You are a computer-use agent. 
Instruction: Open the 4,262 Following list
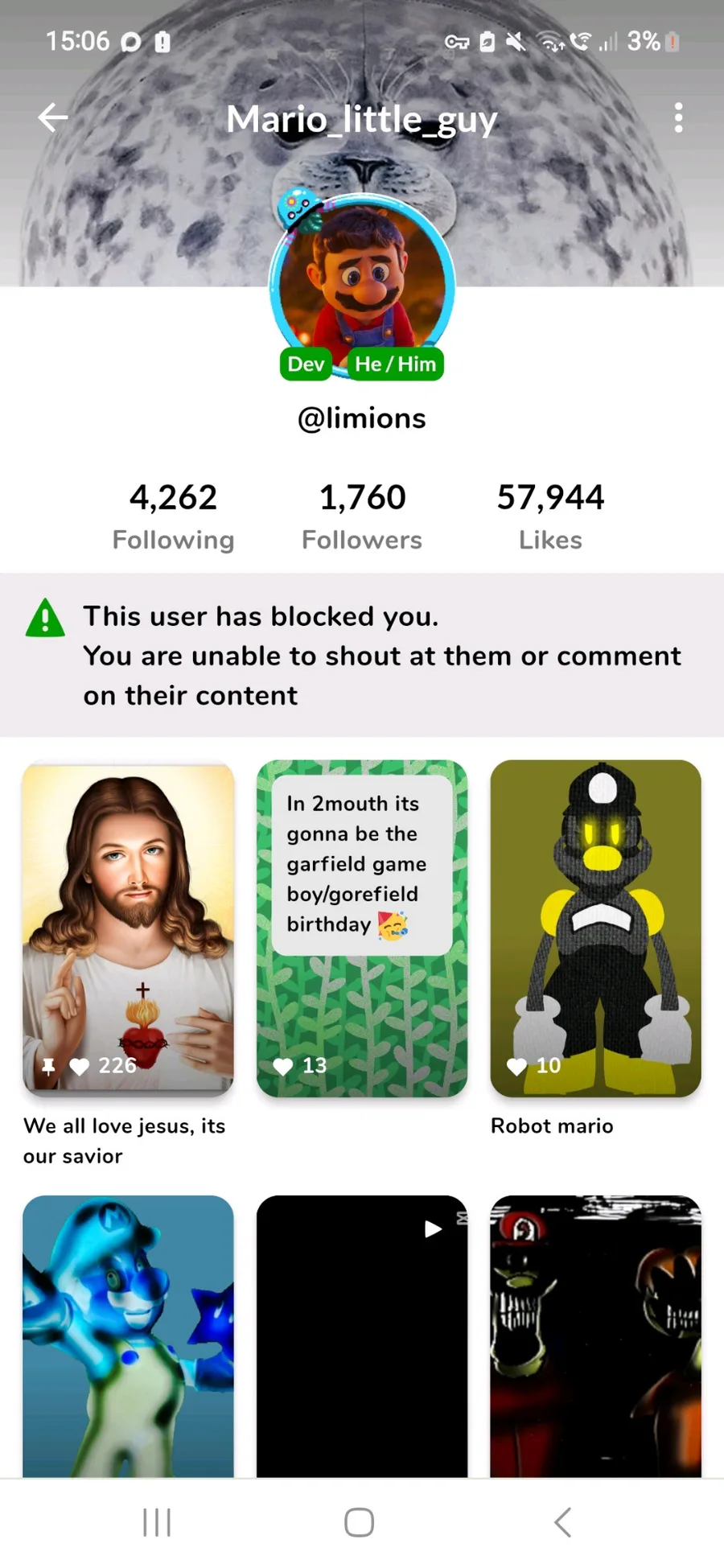[x=173, y=516]
